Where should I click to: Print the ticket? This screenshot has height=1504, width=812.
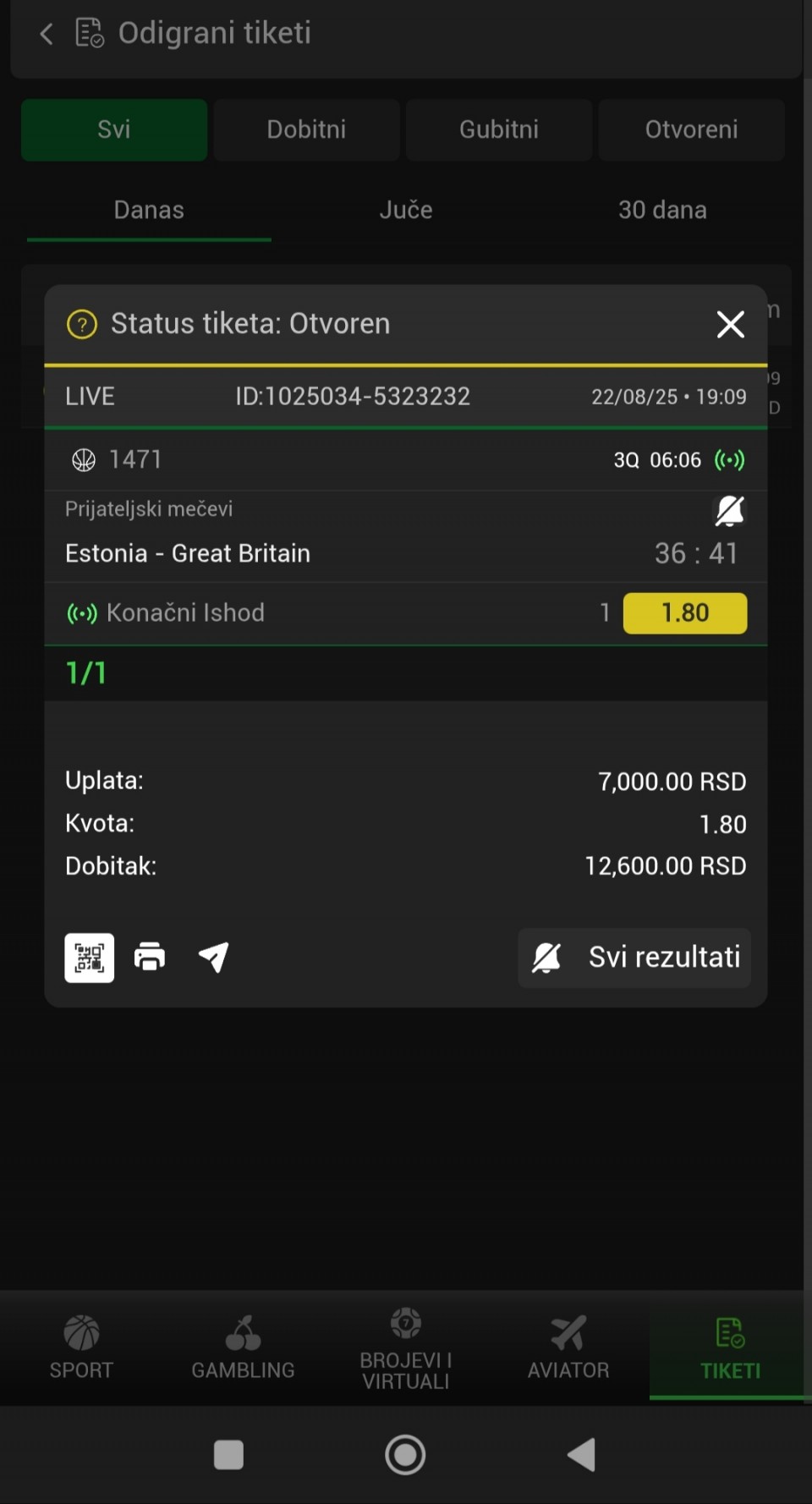(x=150, y=958)
